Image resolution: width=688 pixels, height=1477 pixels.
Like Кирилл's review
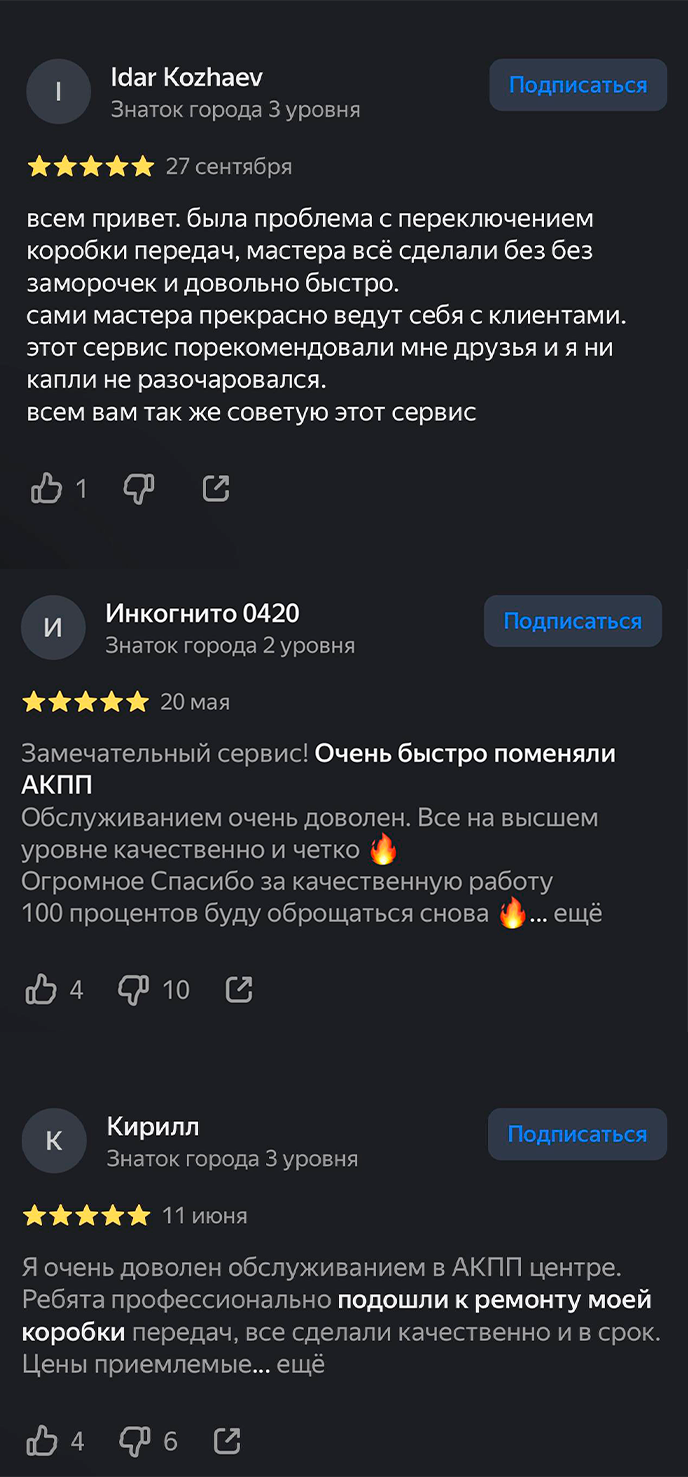42,1441
